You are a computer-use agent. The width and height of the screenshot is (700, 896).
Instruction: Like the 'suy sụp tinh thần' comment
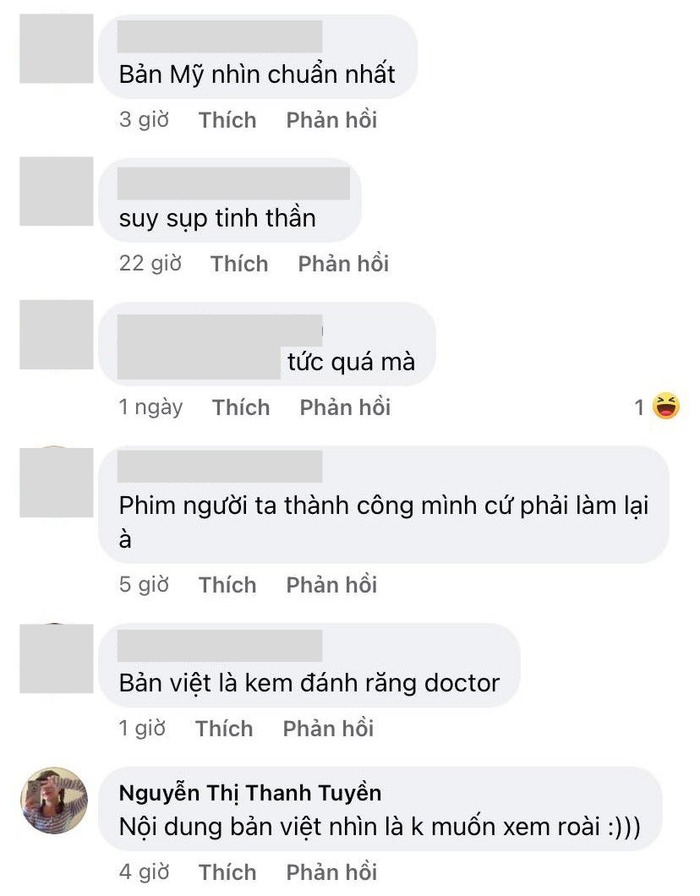239,264
